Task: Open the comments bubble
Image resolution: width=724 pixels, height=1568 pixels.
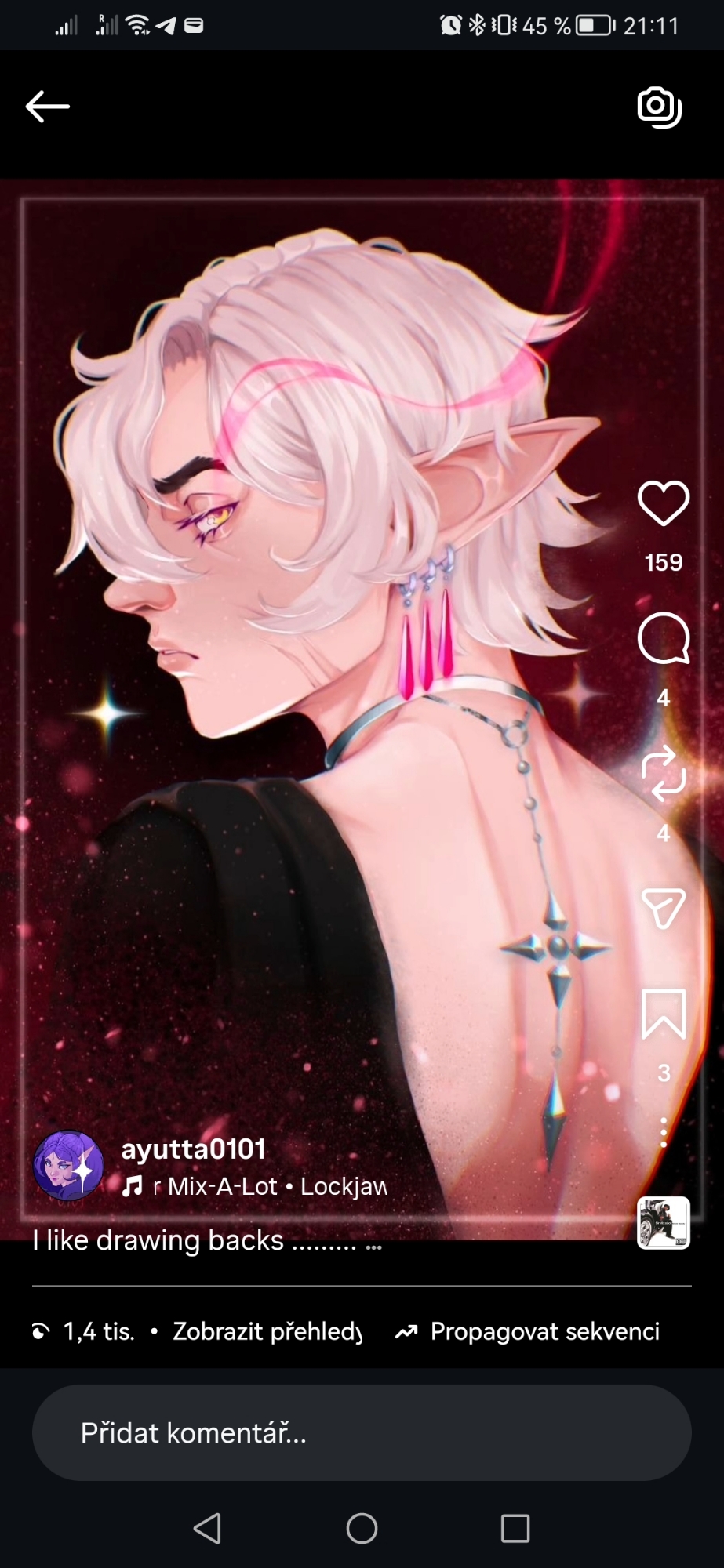Action: [x=663, y=638]
